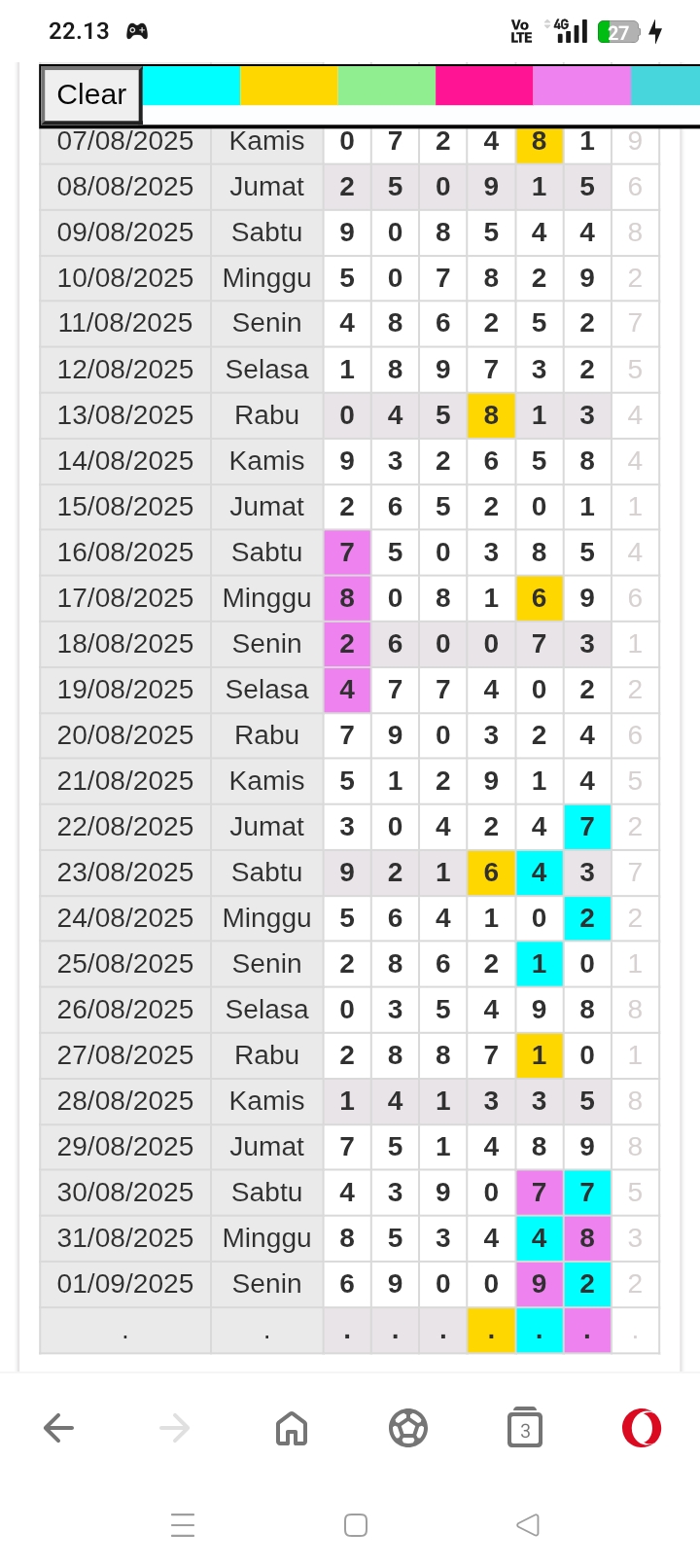Pick the violet color swatch
Screen dimensions: 700x1568
click(581, 86)
